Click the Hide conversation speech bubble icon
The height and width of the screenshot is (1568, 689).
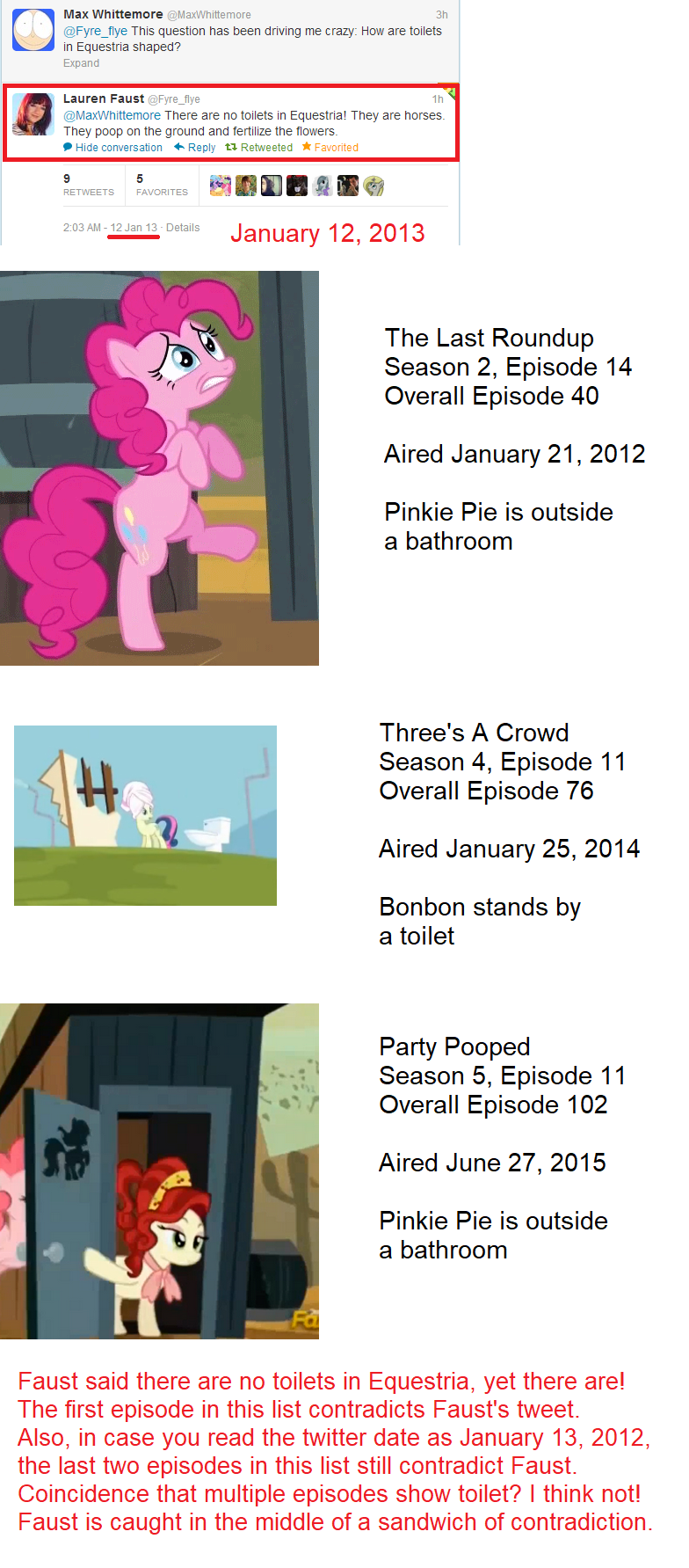click(69, 147)
